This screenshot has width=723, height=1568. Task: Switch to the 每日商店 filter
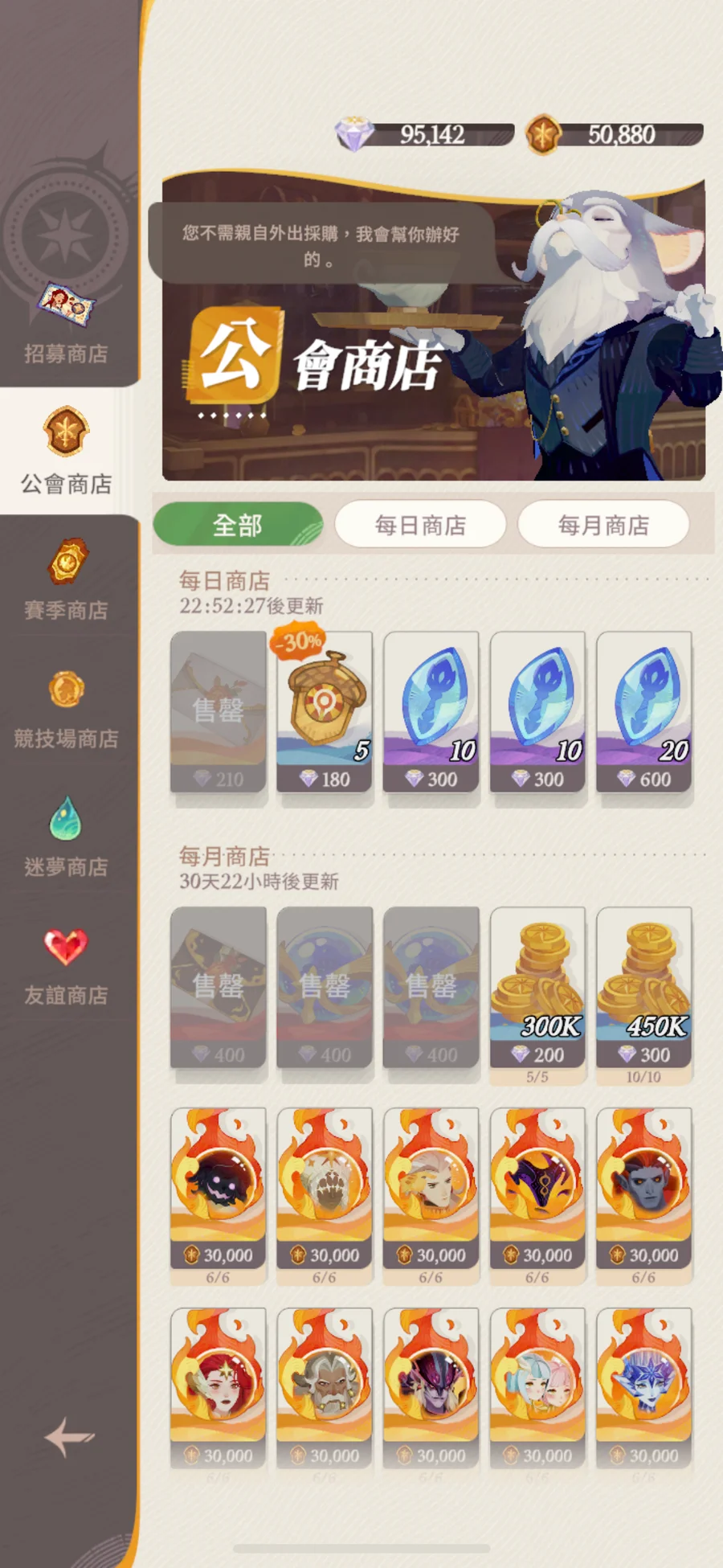coord(420,525)
